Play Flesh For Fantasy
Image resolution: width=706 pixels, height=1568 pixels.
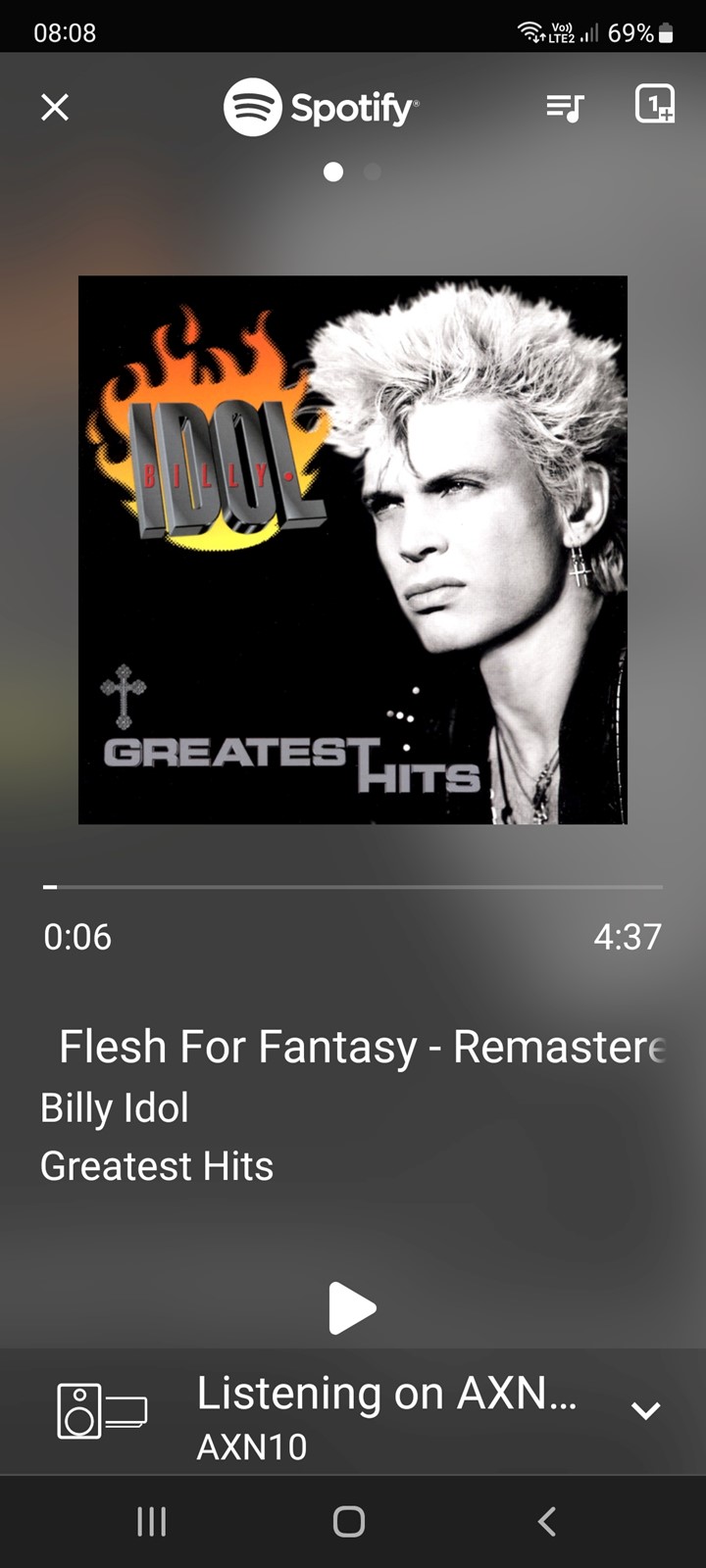[x=352, y=1307]
